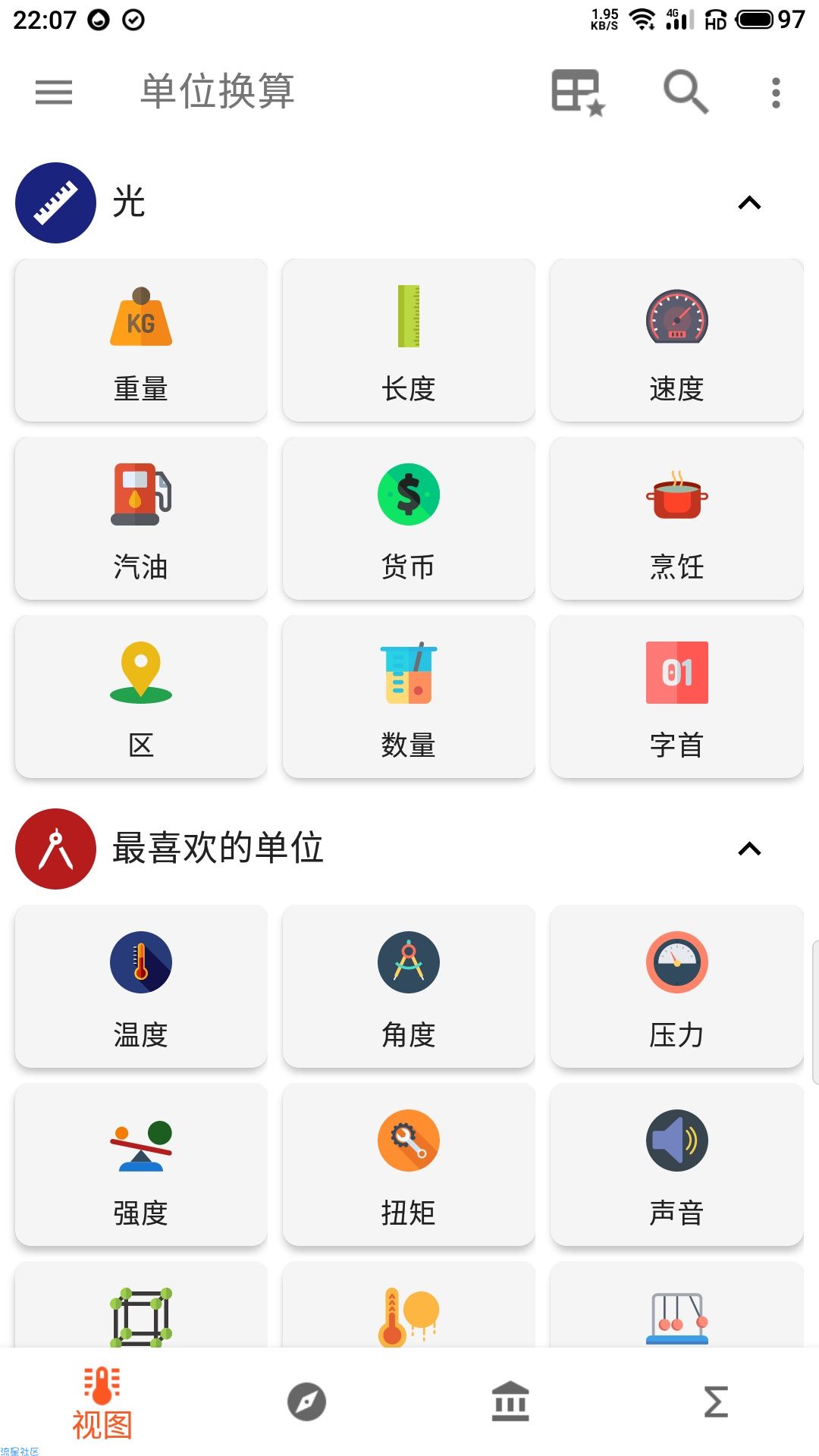819x1456 pixels.
Task: Open the 长度 converter
Action: (409, 340)
